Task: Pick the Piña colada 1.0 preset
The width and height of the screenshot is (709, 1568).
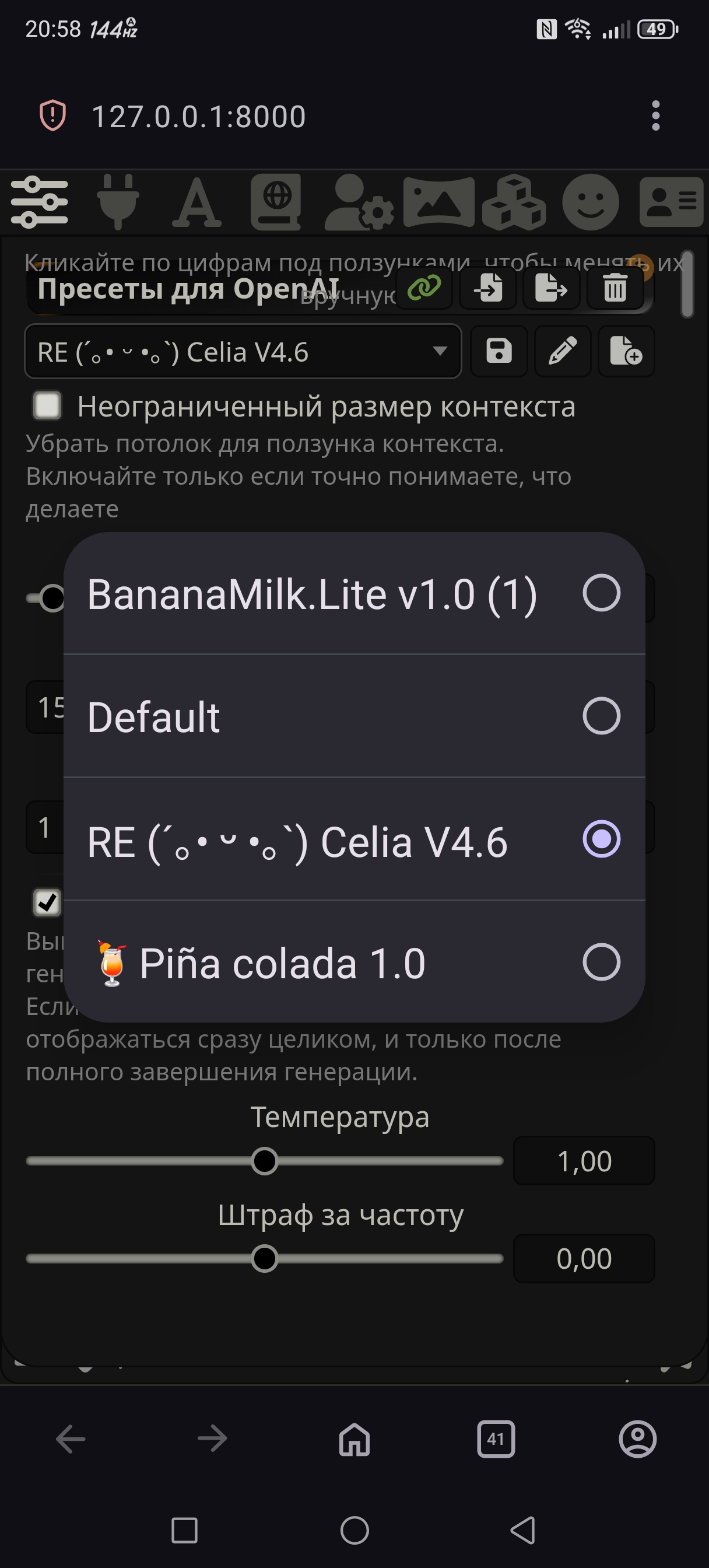Action: (353, 963)
